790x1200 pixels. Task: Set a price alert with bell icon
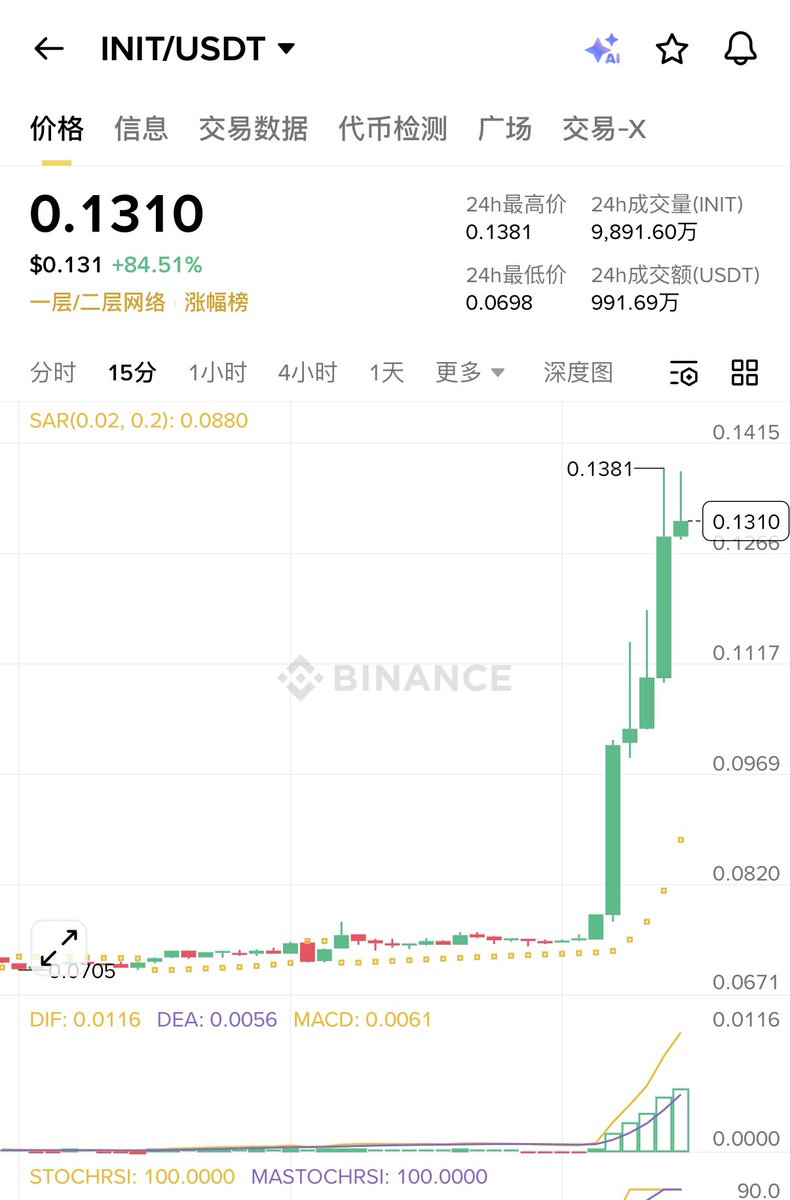[740, 49]
